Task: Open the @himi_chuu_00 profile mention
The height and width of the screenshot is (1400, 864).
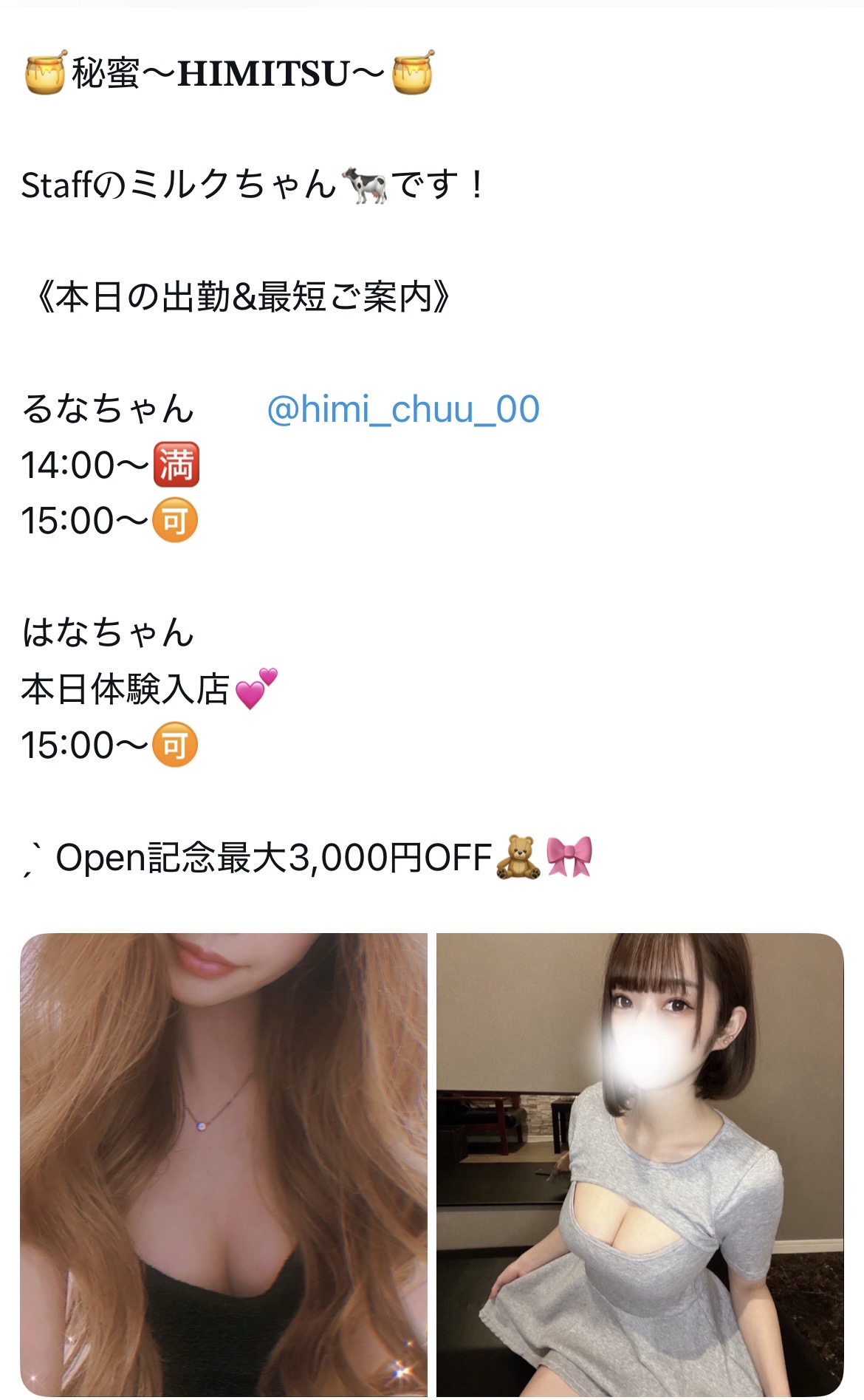Action: click(402, 409)
